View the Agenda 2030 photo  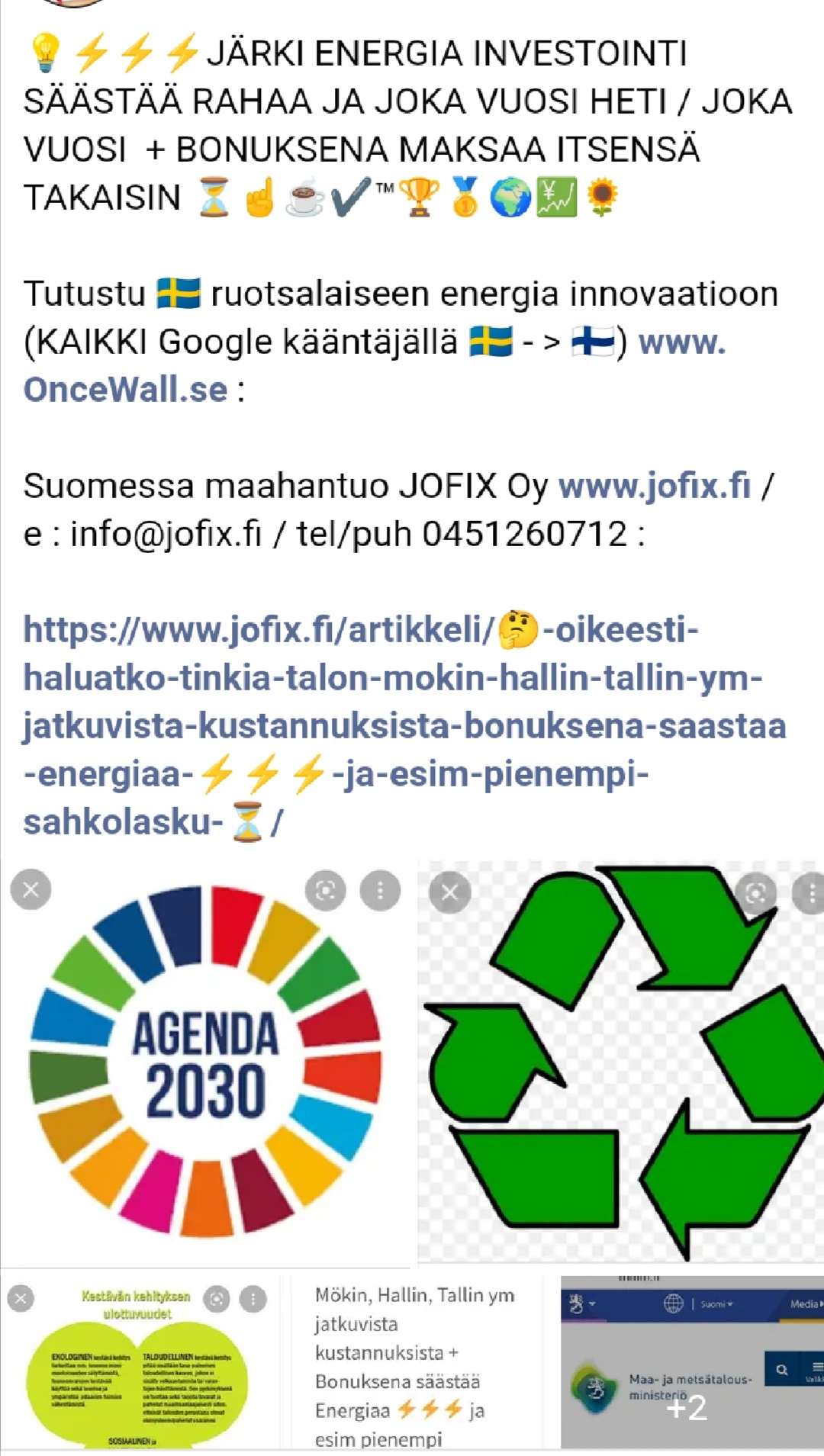coord(206,1068)
